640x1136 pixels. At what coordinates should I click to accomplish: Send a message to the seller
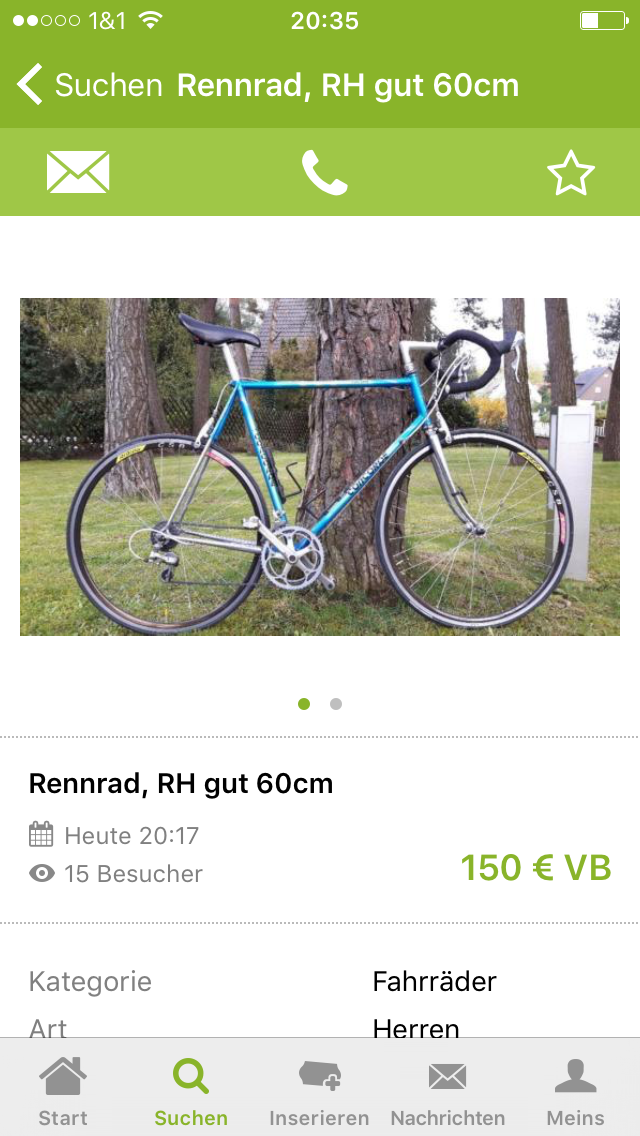coord(78,172)
